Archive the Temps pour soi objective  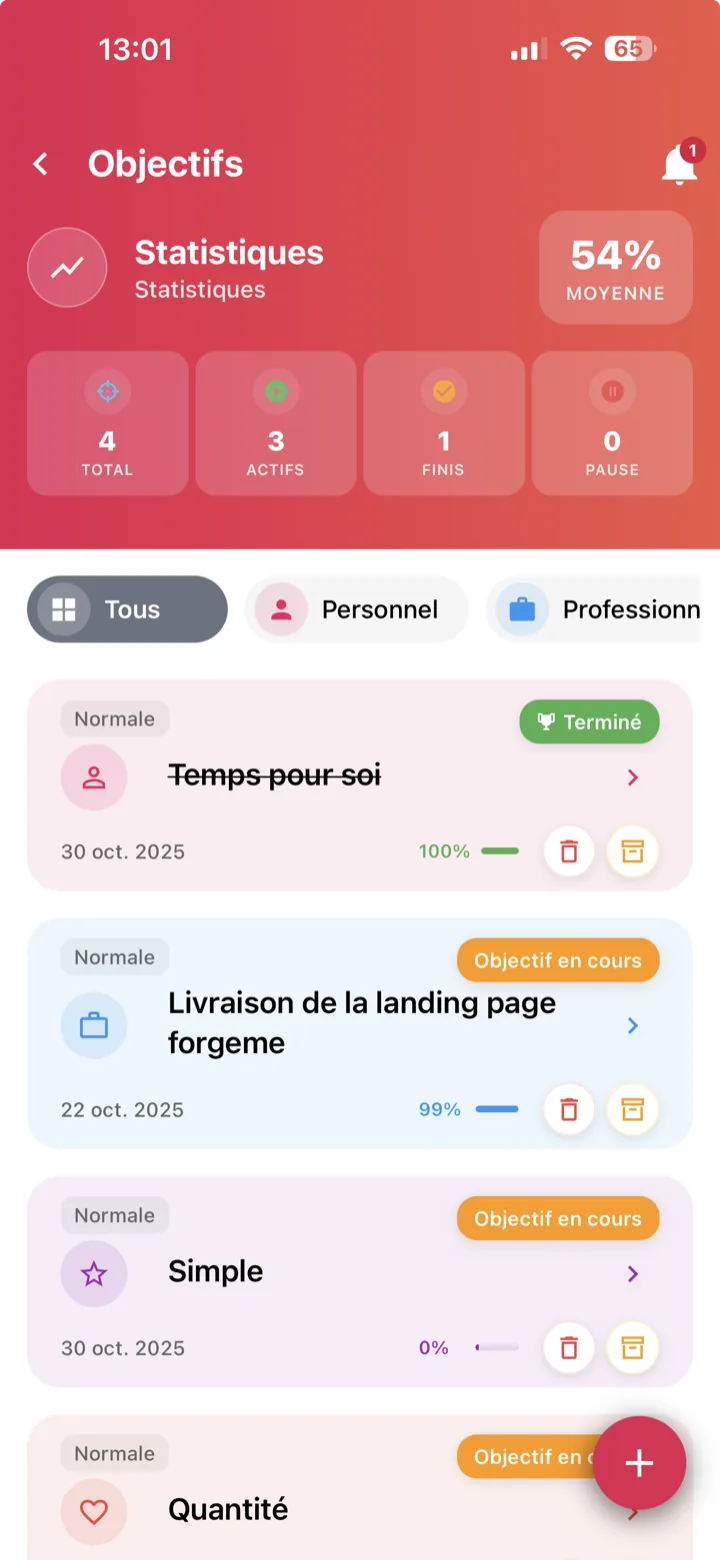coord(632,852)
